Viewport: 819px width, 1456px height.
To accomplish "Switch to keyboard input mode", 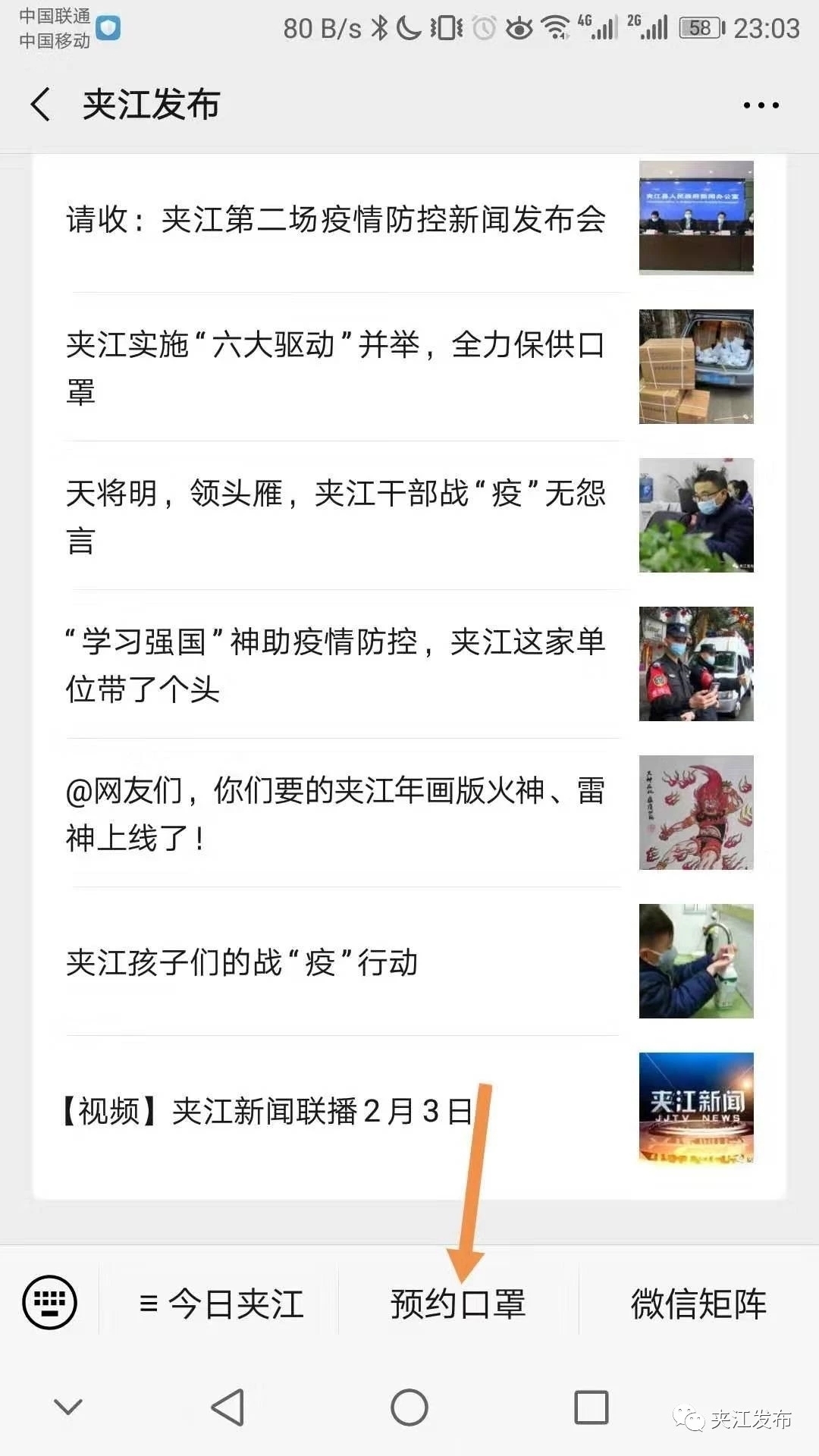I will 50,1303.
